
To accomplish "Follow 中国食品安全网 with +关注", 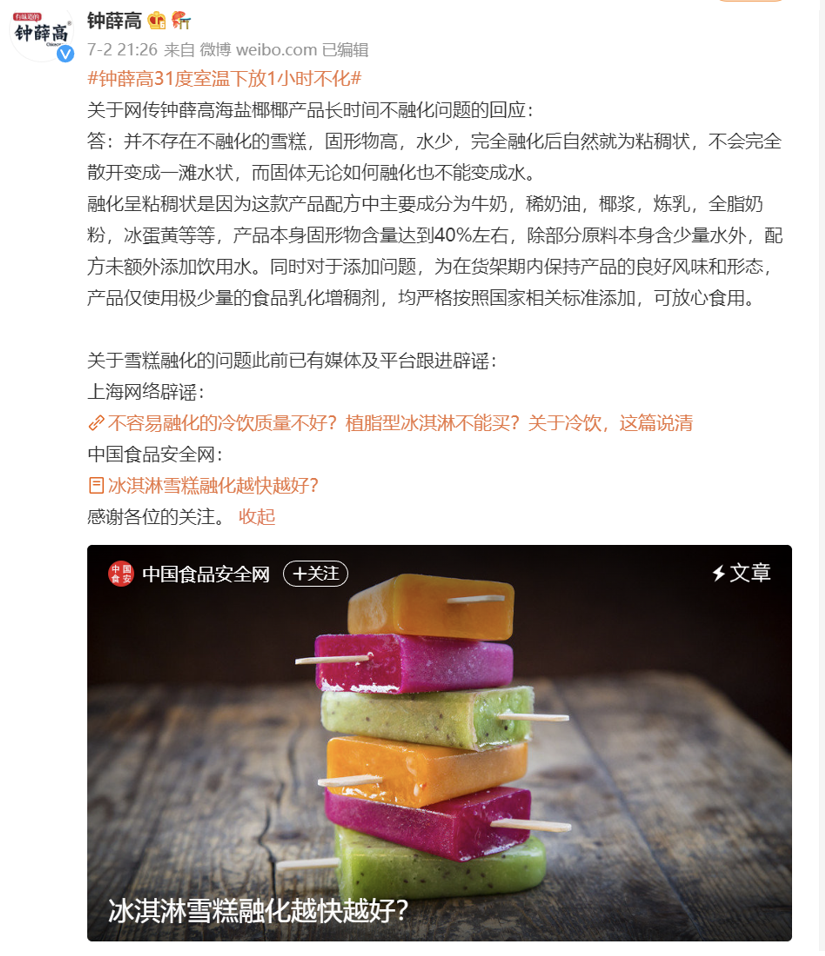I will 316,573.
